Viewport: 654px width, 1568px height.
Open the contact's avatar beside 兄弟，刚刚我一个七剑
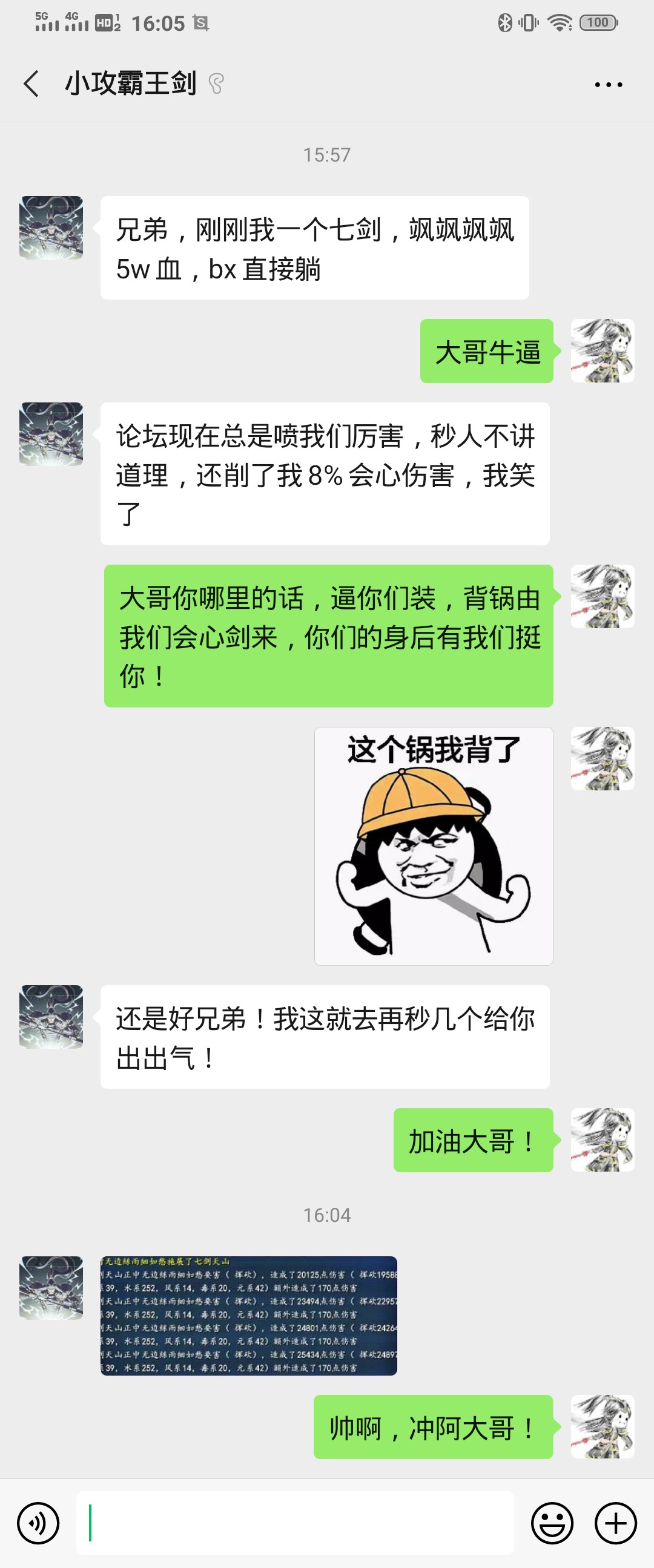[x=51, y=228]
